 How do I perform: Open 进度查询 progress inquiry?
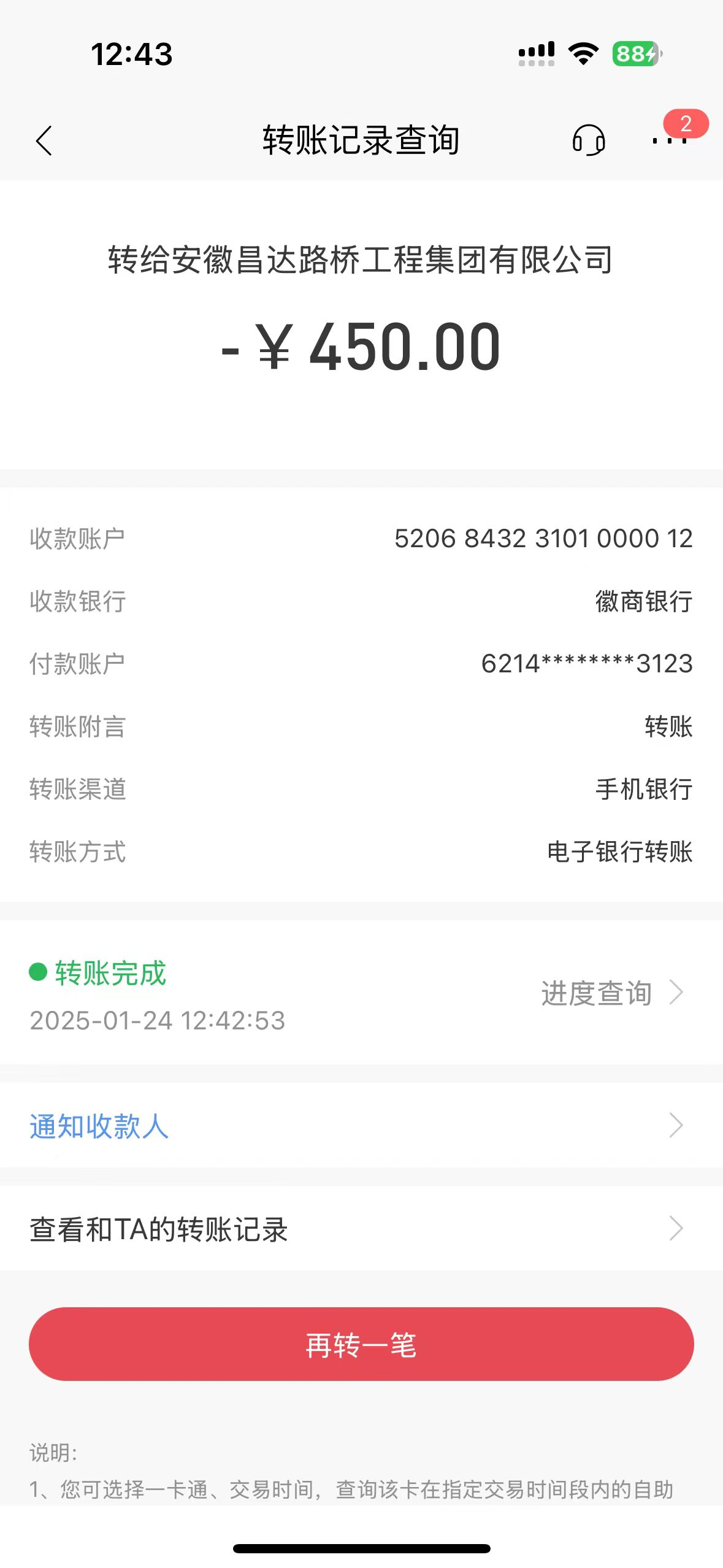click(x=611, y=993)
